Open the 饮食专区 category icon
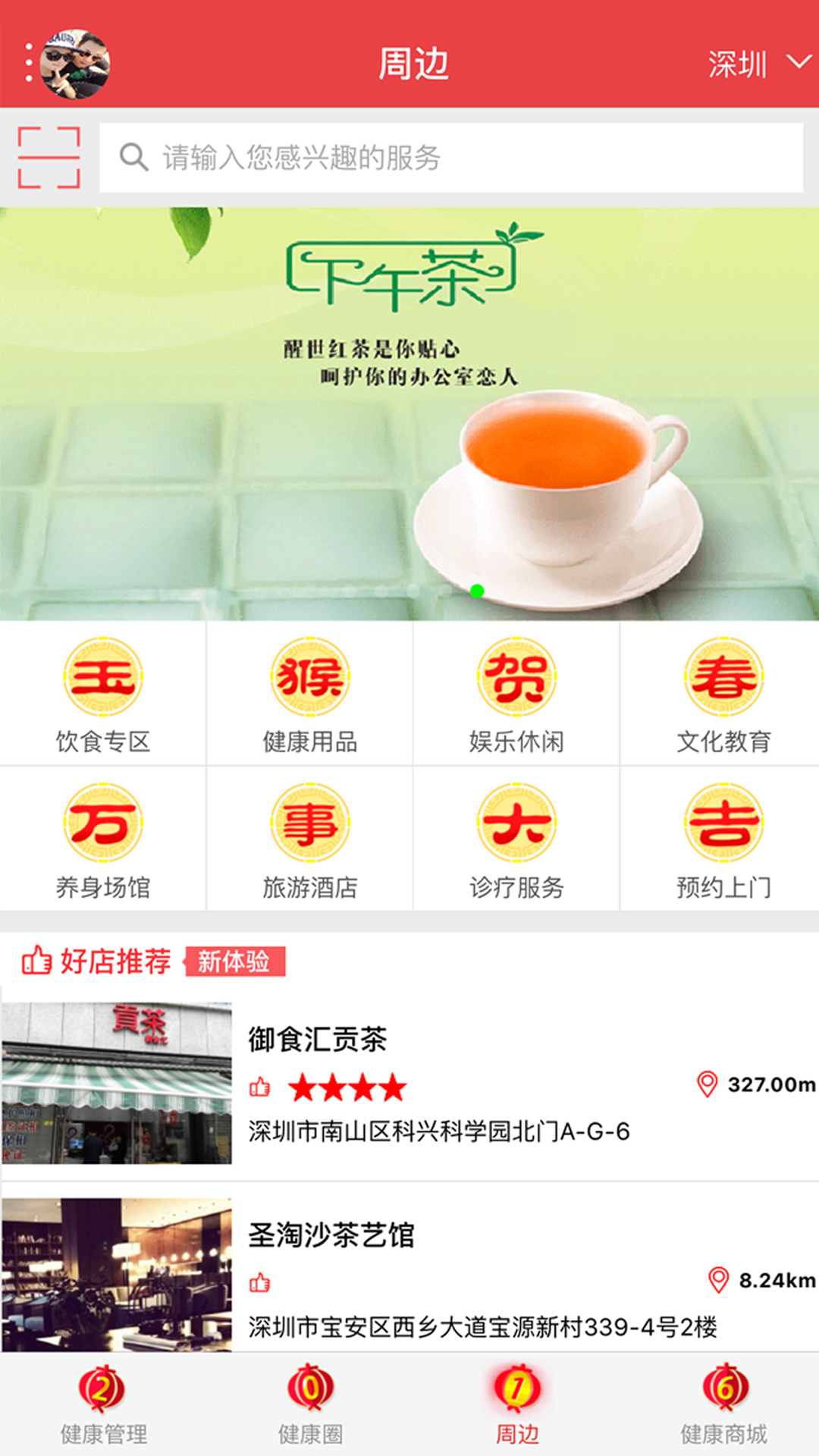The height and width of the screenshot is (1456, 819). (x=101, y=677)
